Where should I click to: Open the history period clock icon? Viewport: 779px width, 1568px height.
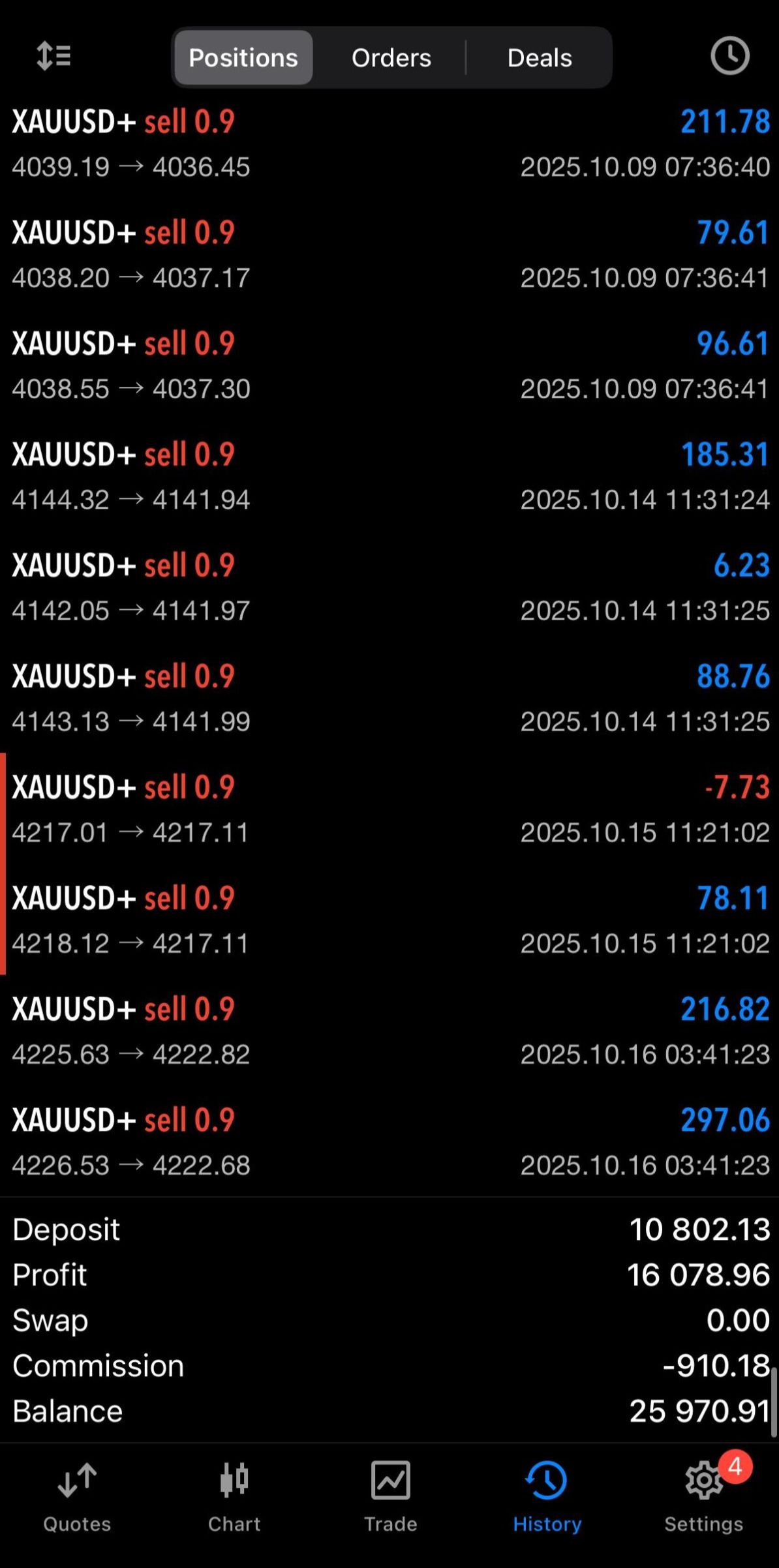click(729, 56)
